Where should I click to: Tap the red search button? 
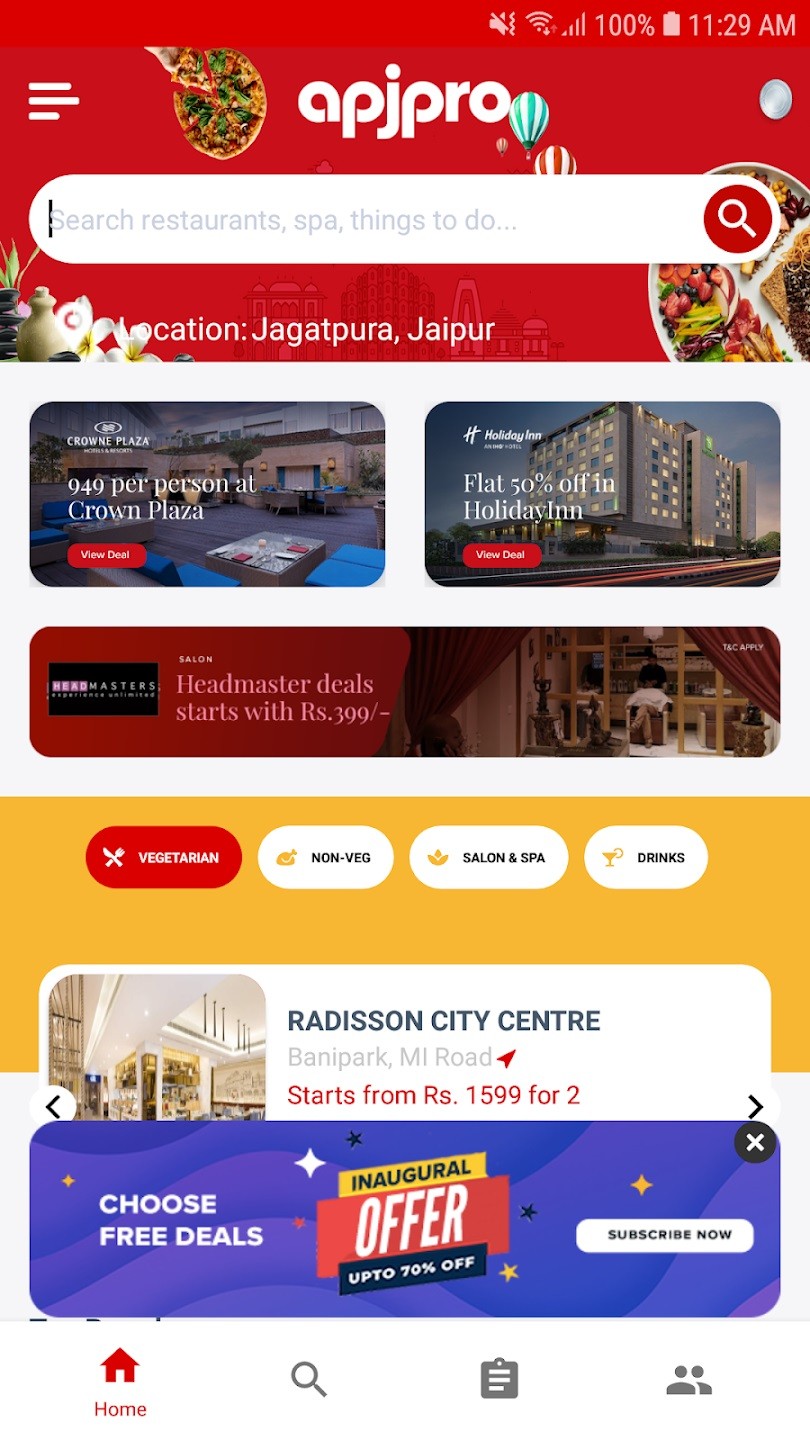pyautogui.click(x=737, y=219)
